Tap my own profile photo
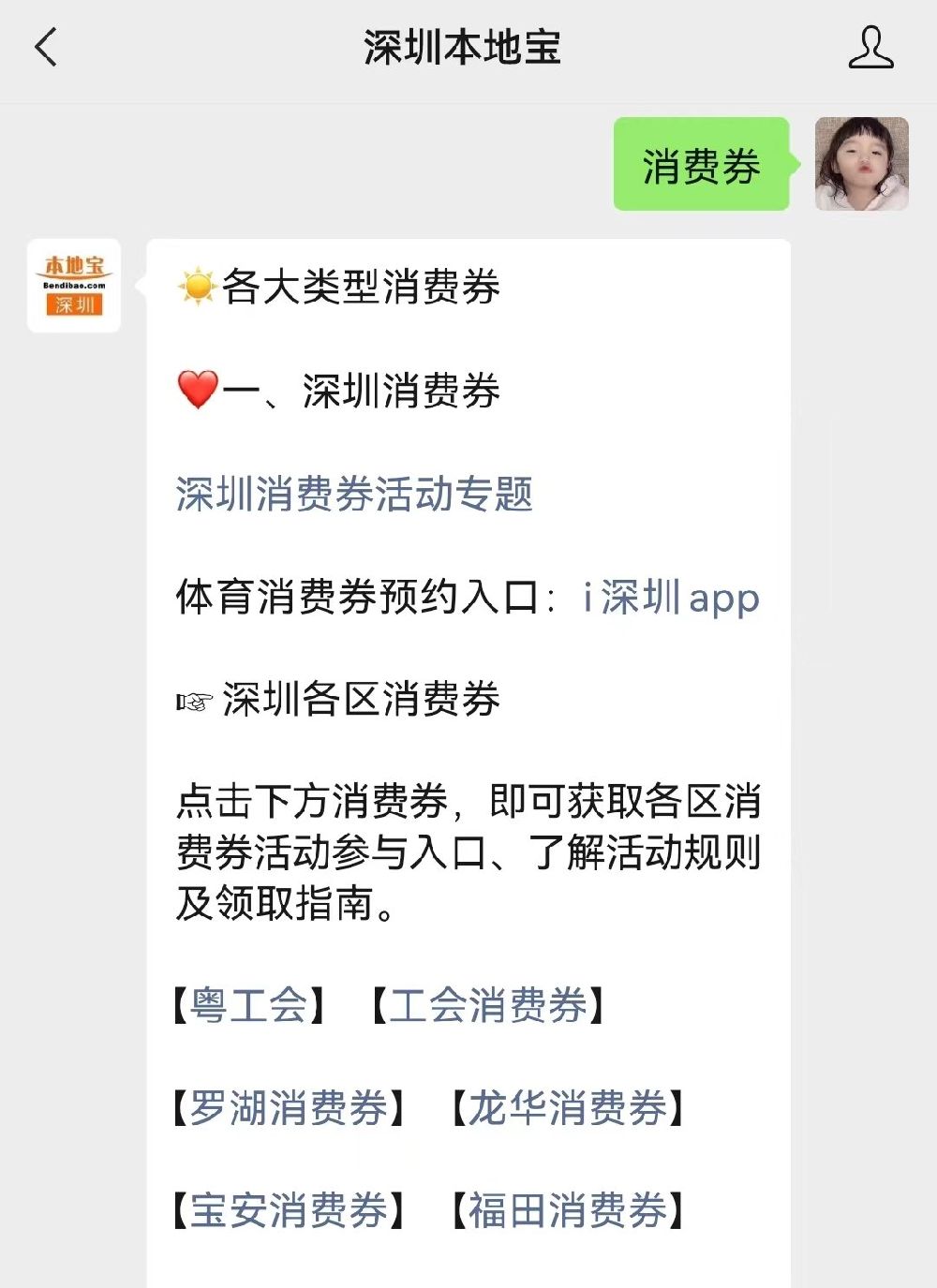Screen dimensions: 937x1288 861,164
